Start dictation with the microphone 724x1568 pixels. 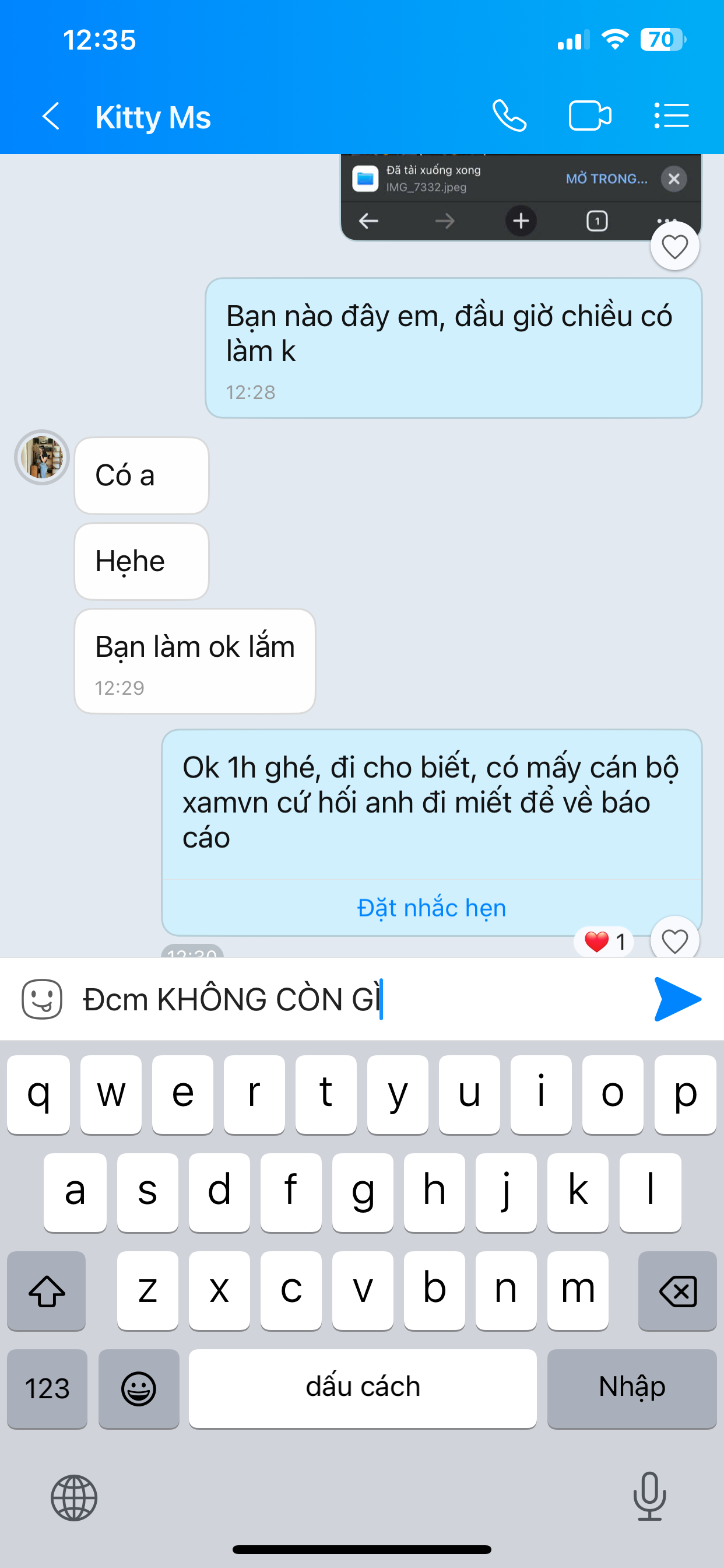(649, 1496)
